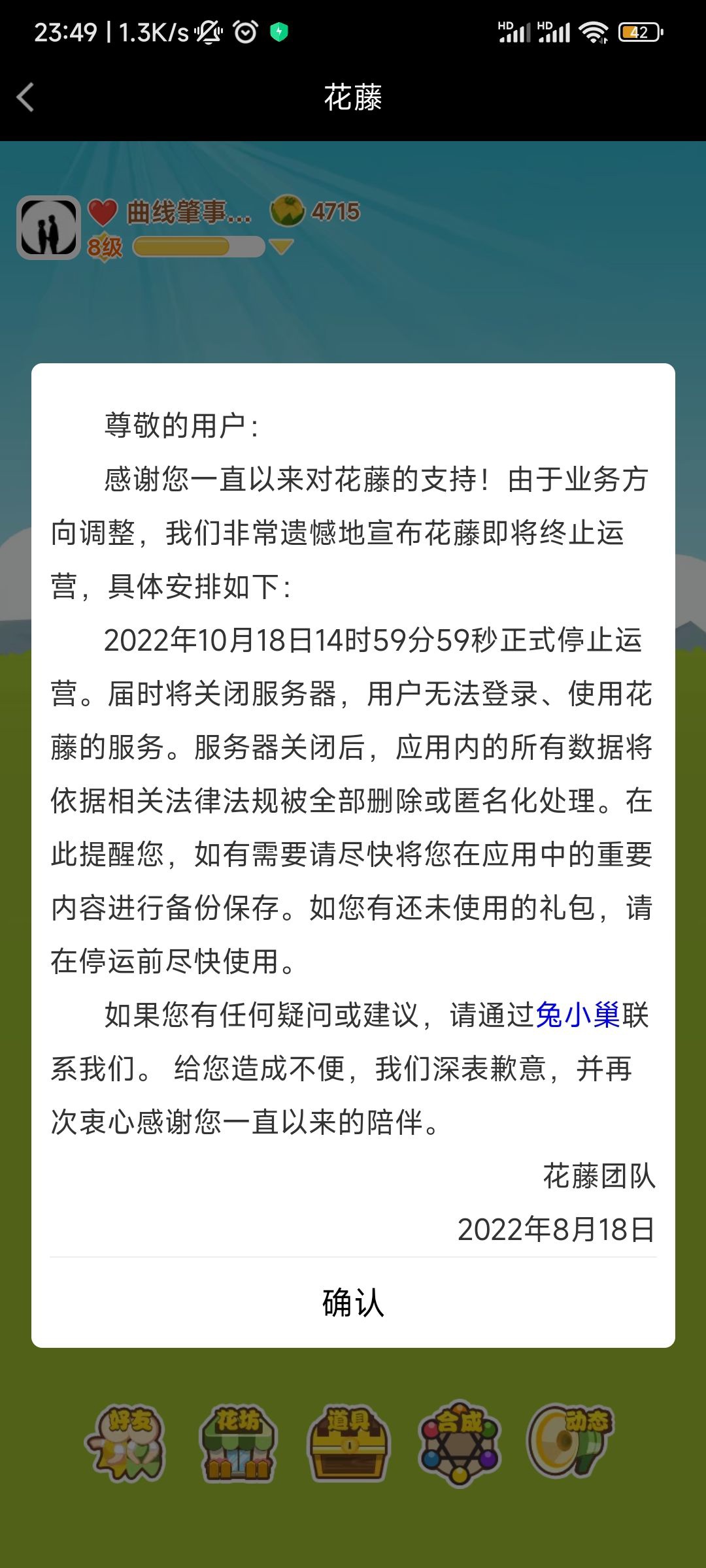The width and height of the screenshot is (706, 1568).
Task: Expand the level bar dropdown arrow
Action: tap(281, 246)
